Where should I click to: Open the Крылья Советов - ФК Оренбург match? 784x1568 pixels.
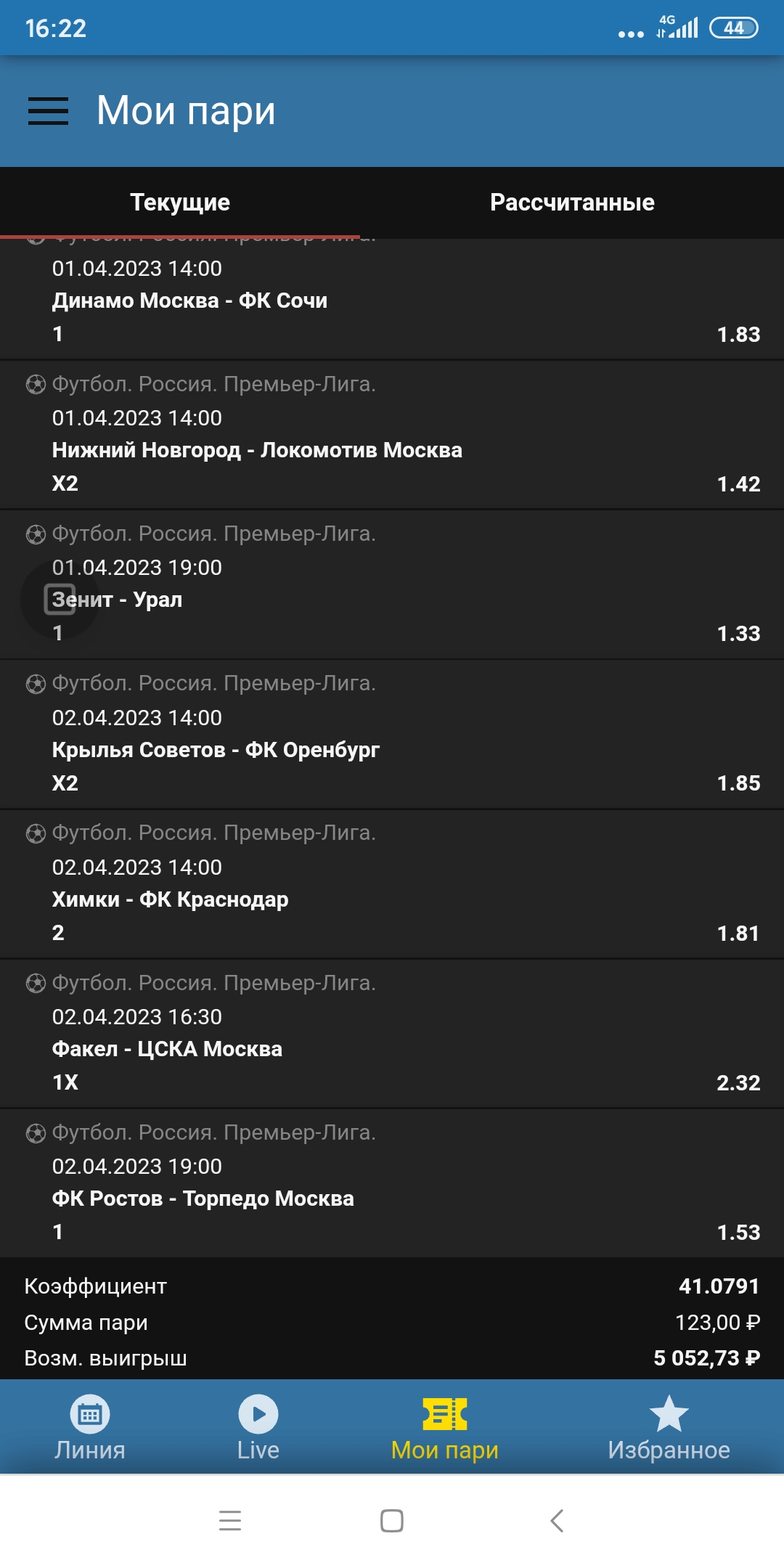click(216, 750)
